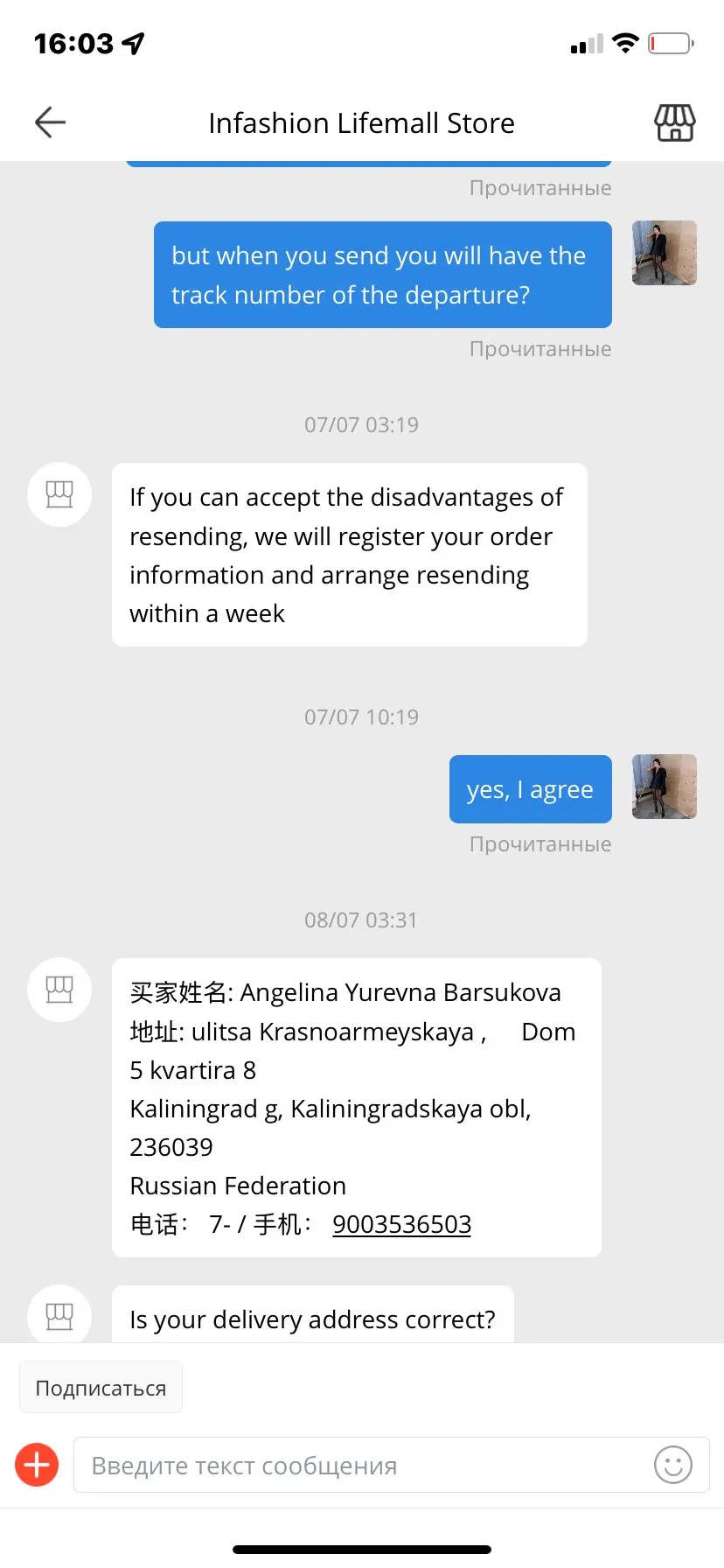This screenshot has width=724, height=1568.
Task: Tap the phone number 9003536503 link
Action: pos(401,1224)
